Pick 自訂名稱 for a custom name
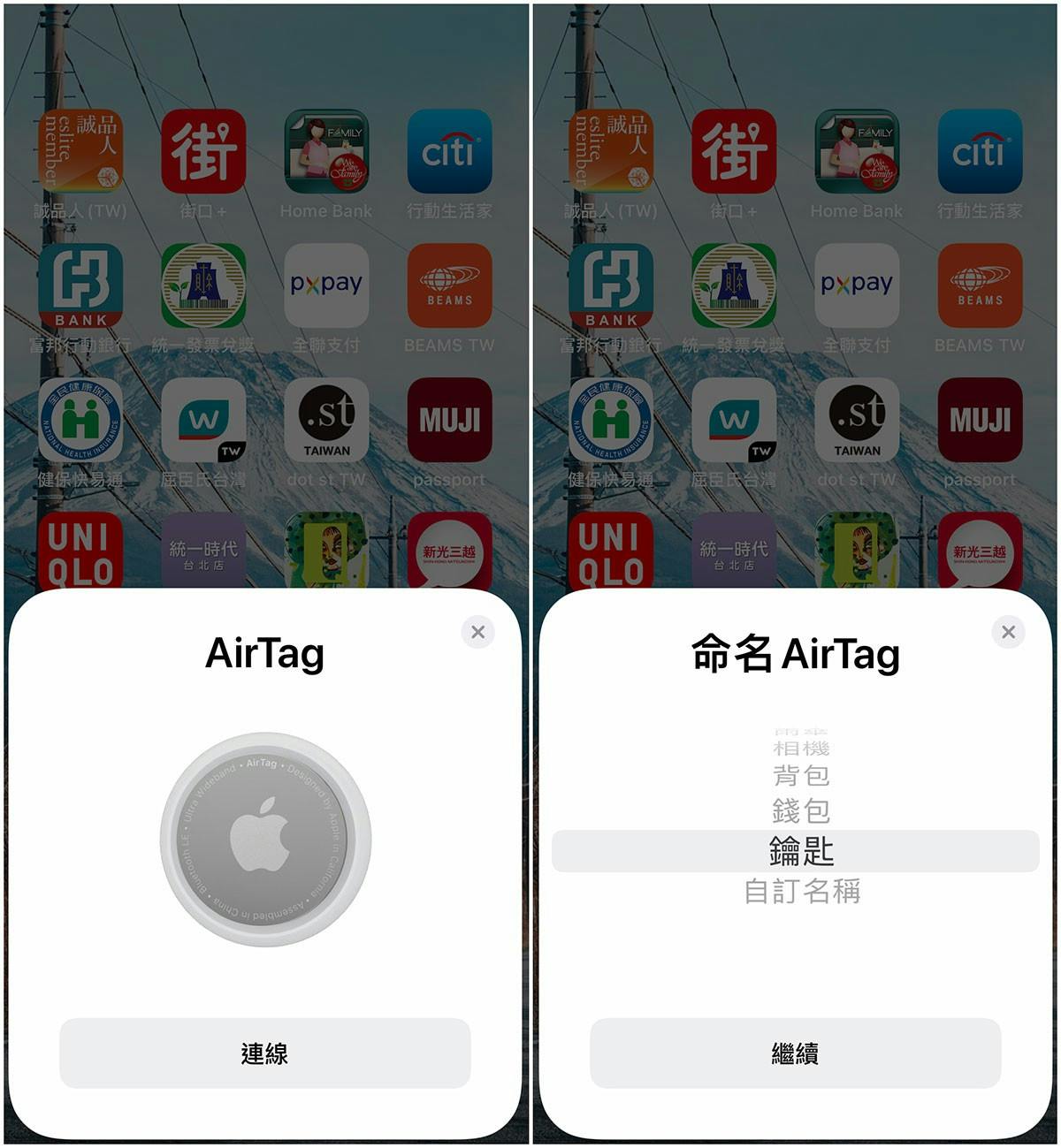This screenshot has height=1148, width=1061. tap(801, 891)
